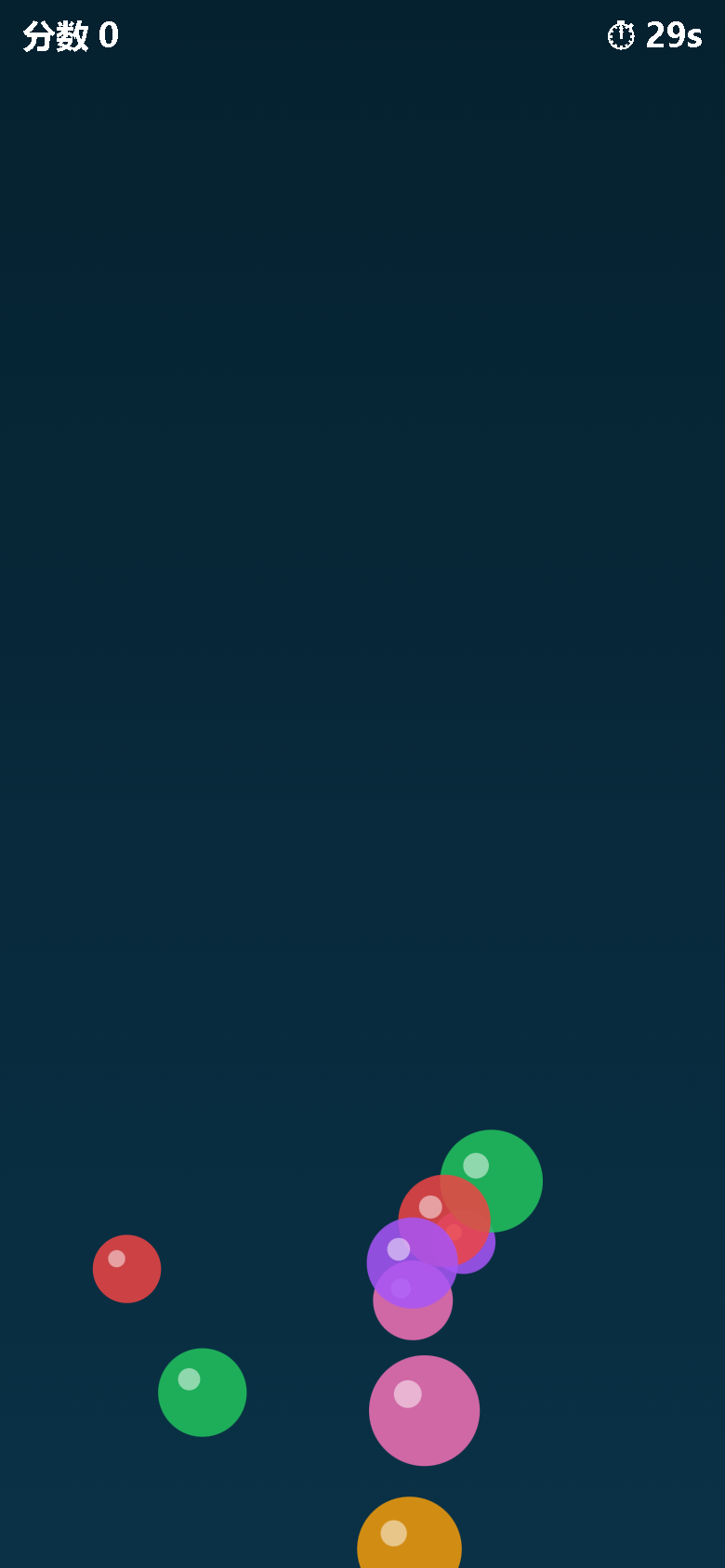Image resolution: width=725 pixels, height=1568 pixels.
Task: Pop the largest pink bubble
Action: pyautogui.click(x=424, y=1410)
